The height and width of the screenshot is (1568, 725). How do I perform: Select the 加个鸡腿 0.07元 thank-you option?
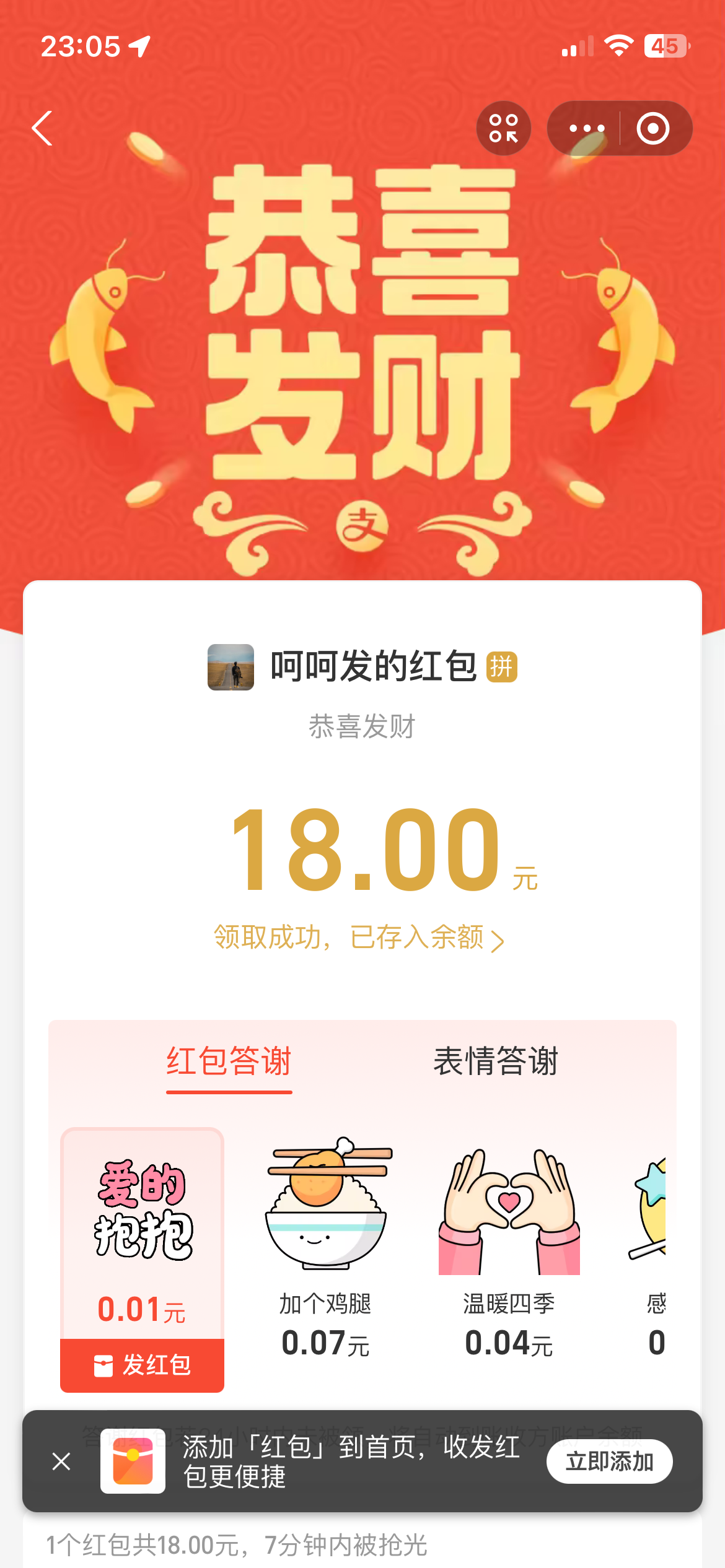coord(326,1245)
